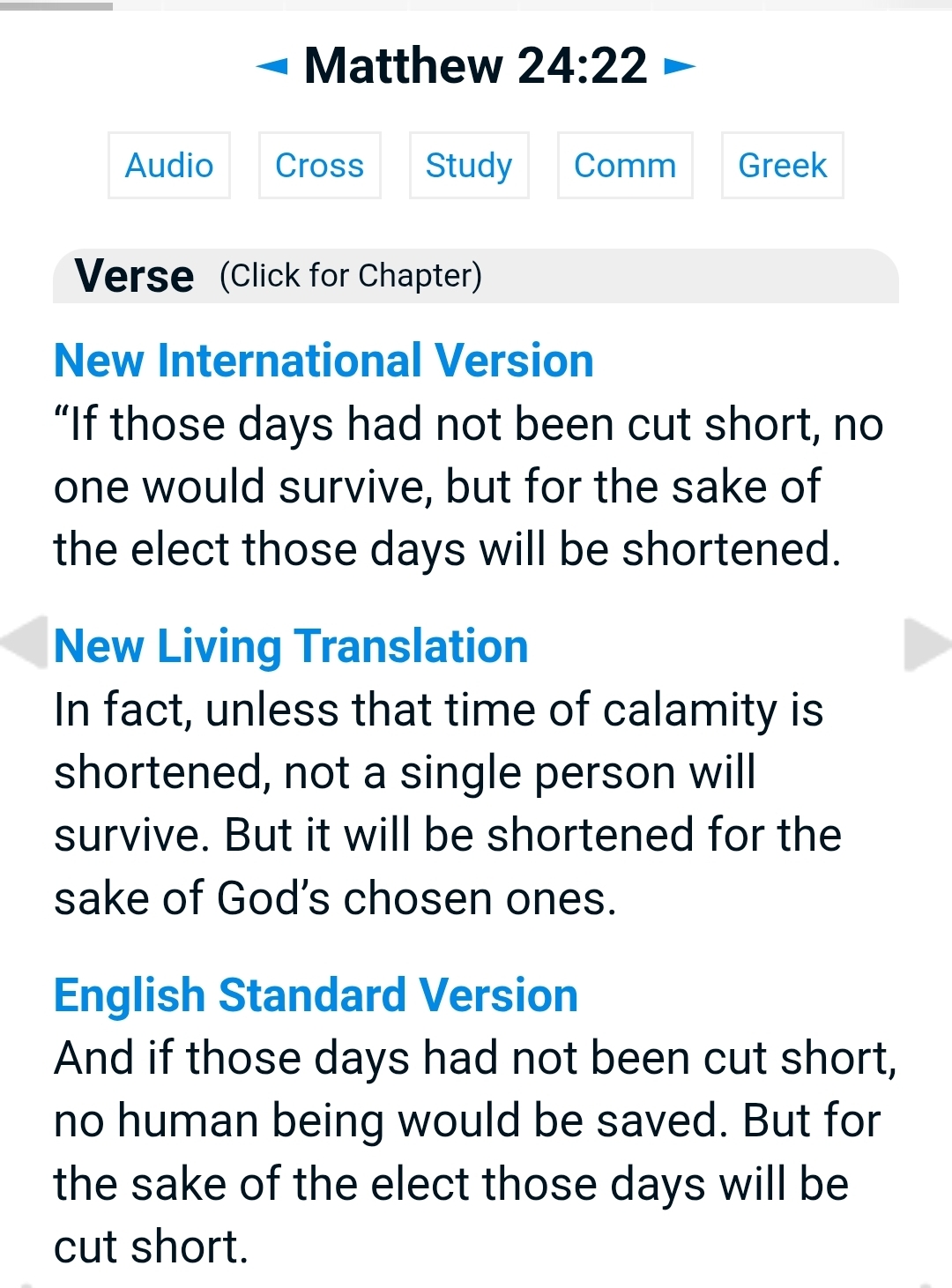Open New Living Translation link
This screenshot has height=1288, width=952.
point(291,646)
